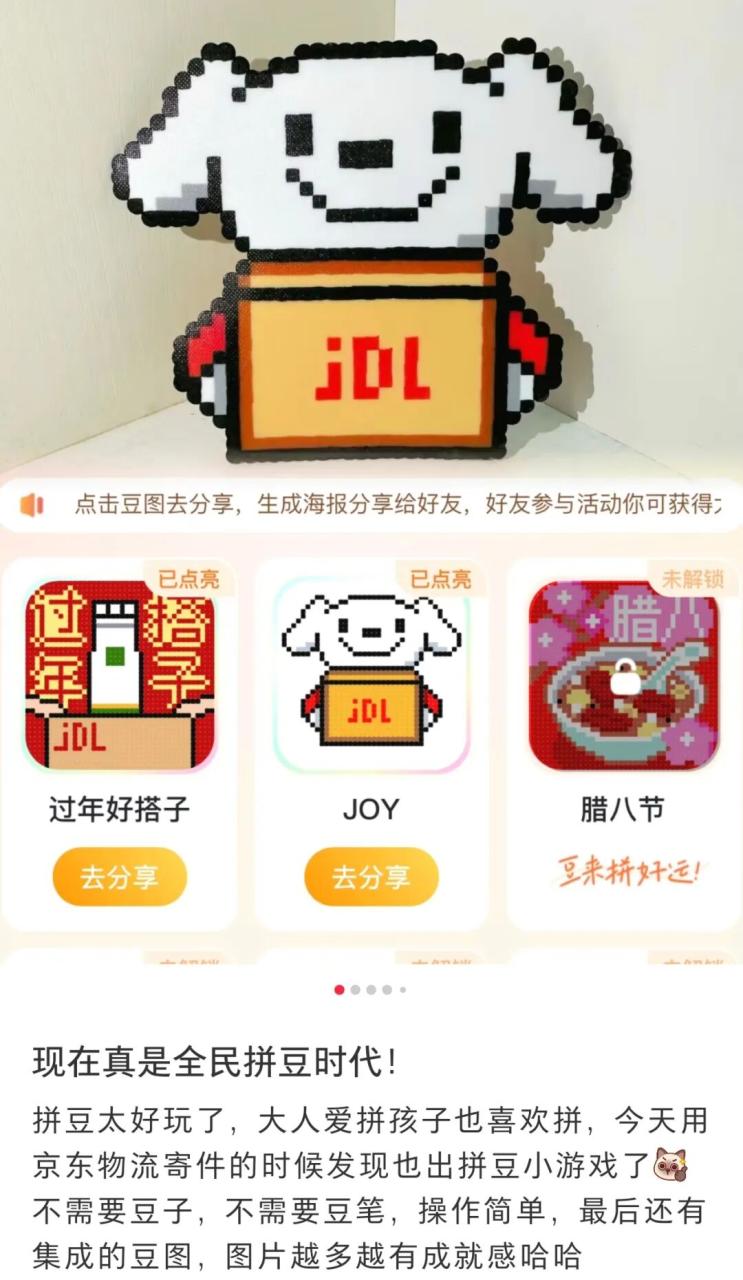743x1280 pixels.
Task: Select the last carousel dot
Action: [x=402, y=989]
